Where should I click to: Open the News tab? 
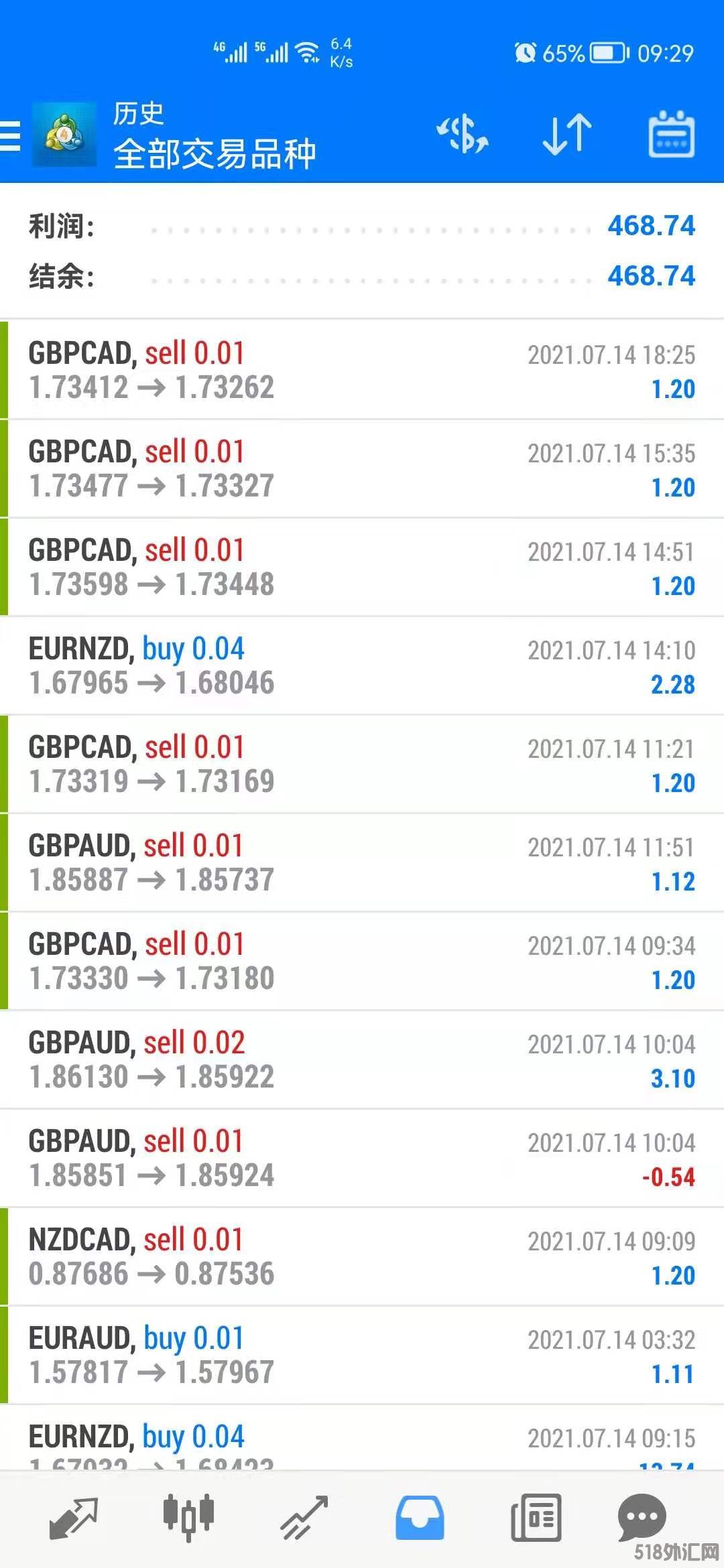click(x=536, y=1518)
